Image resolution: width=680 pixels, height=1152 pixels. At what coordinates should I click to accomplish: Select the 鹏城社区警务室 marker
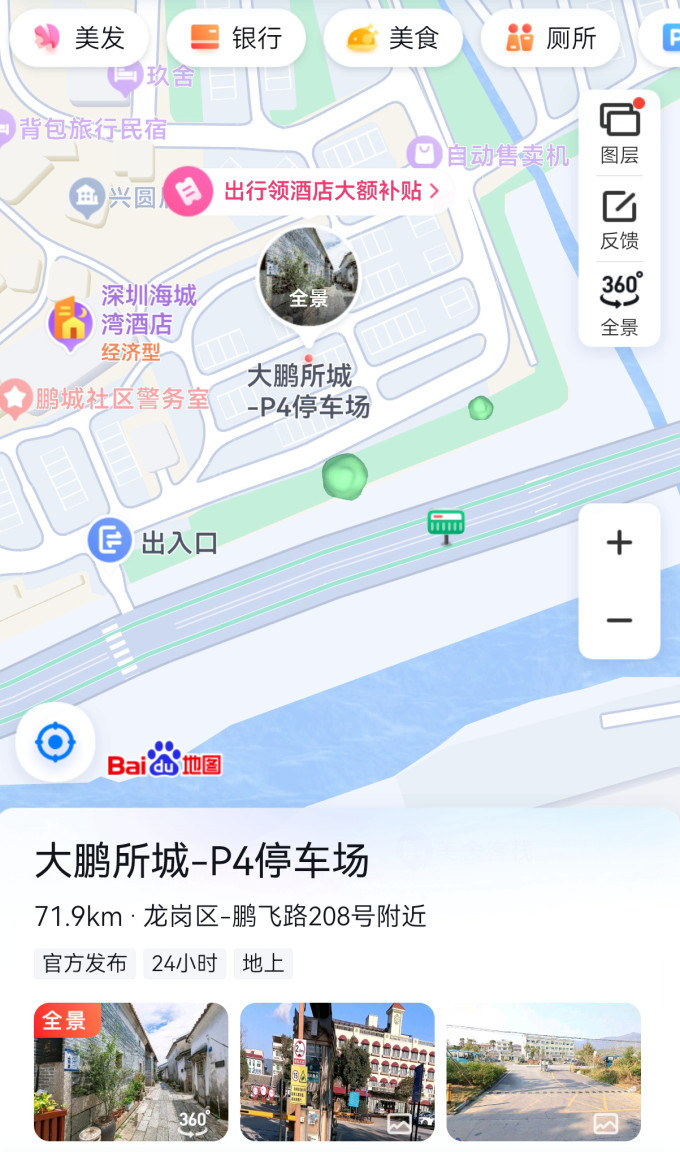tap(15, 399)
